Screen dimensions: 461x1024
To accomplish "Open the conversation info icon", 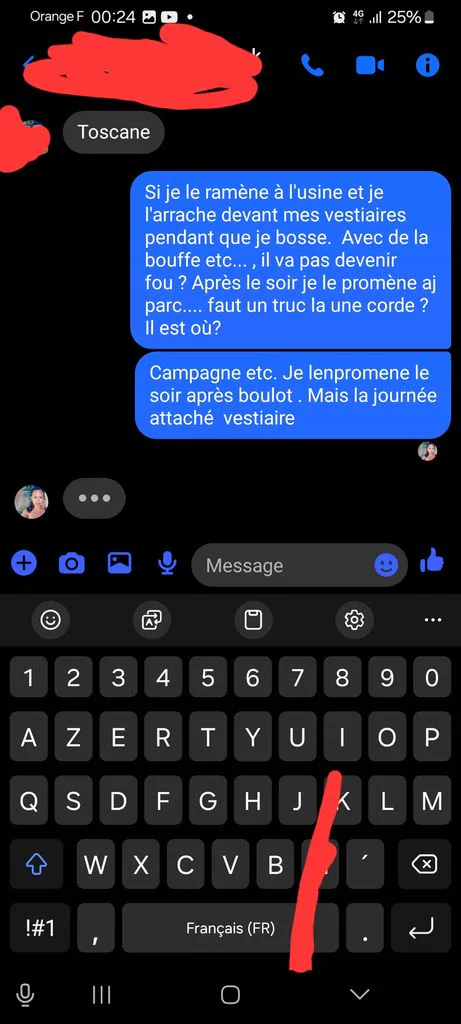I will [428, 65].
